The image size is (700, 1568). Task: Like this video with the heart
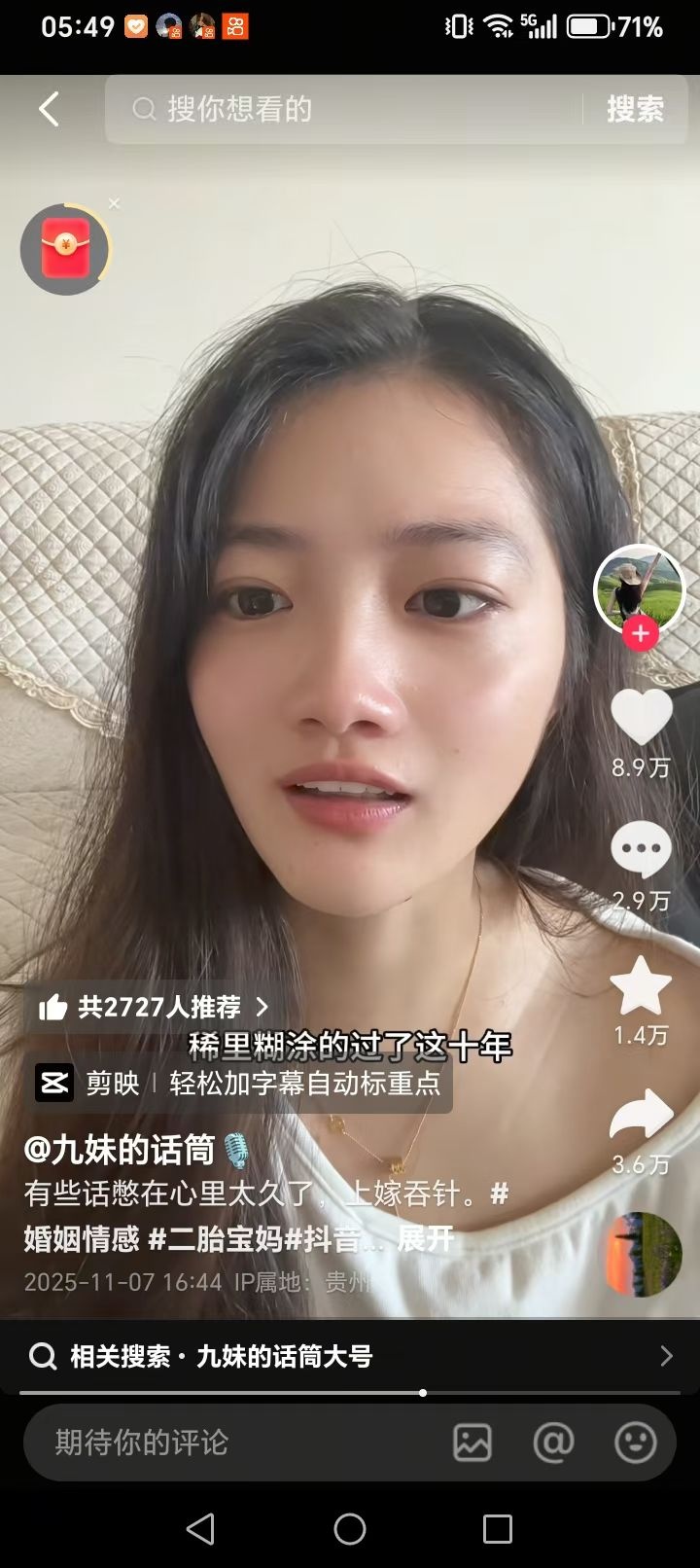pos(641,718)
